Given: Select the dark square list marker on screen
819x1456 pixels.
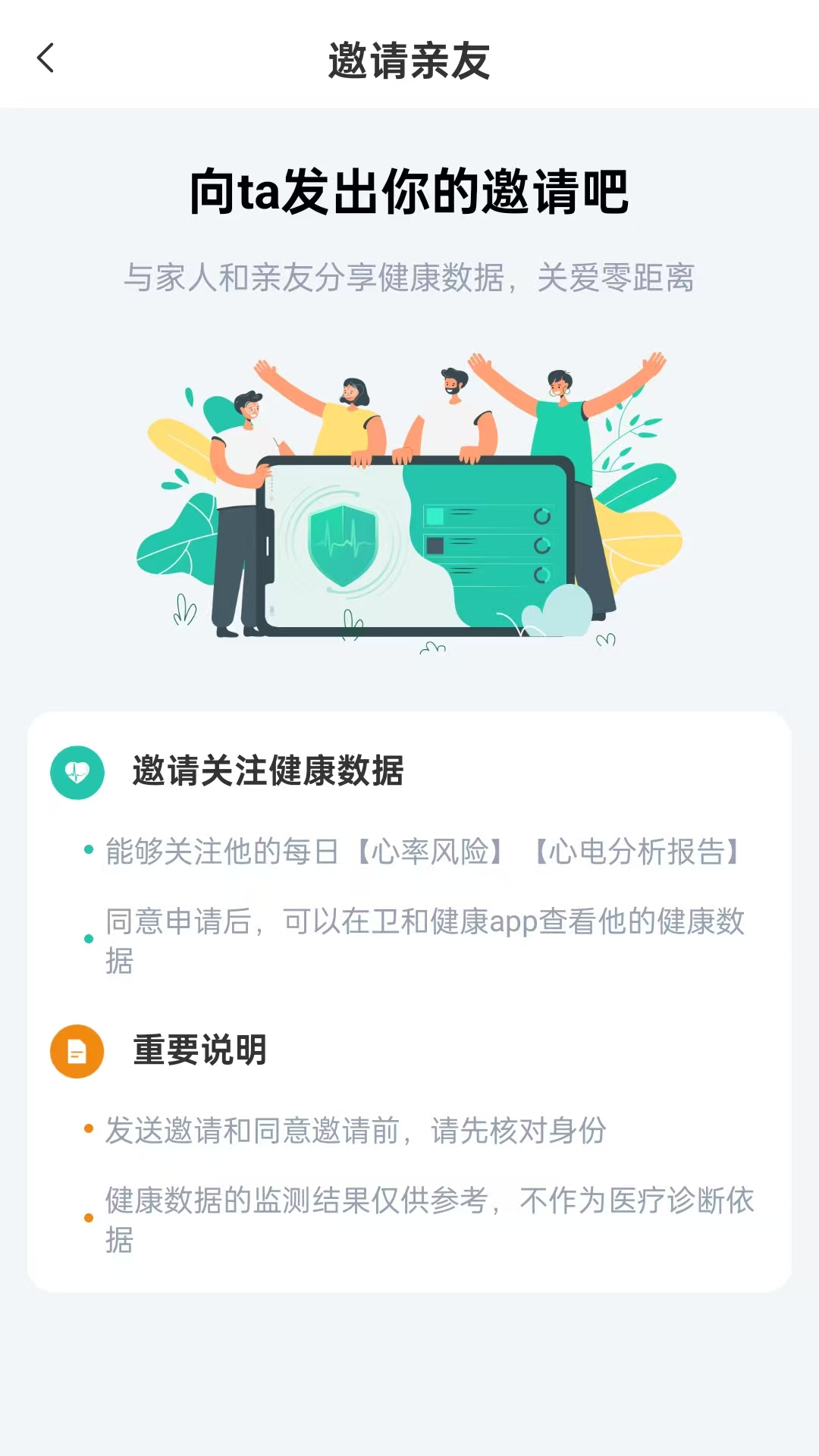Looking at the screenshot, I should (x=435, y=543).
